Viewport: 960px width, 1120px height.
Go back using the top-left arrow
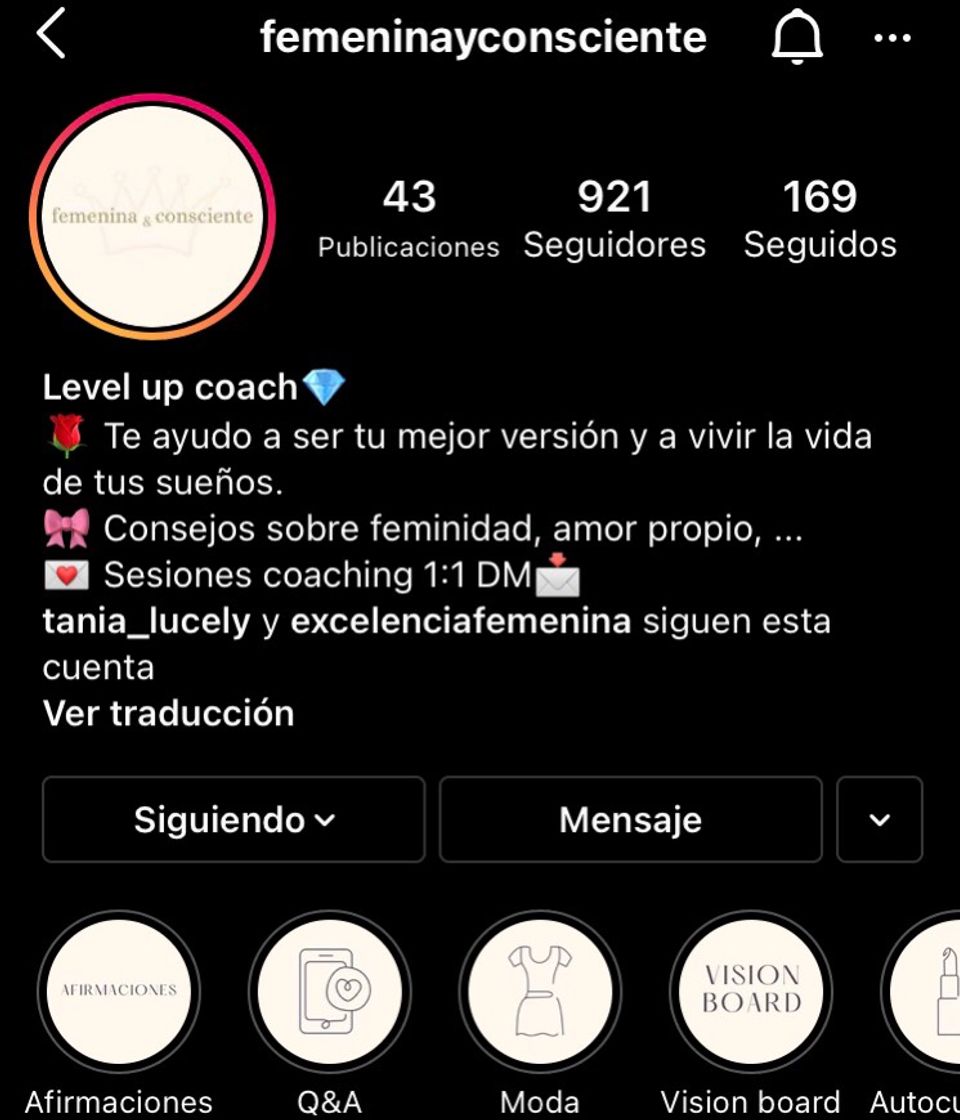[x=51, y=37]
